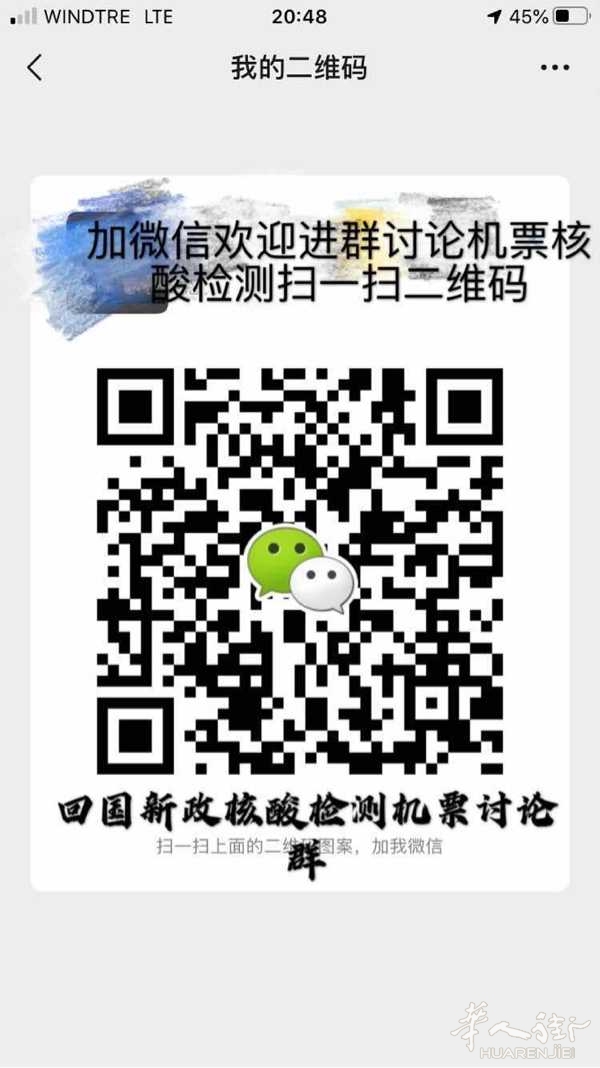Open the three-dot overflow menu
This screenshot has width=600, height=1068.
click(x=554, y=68)
